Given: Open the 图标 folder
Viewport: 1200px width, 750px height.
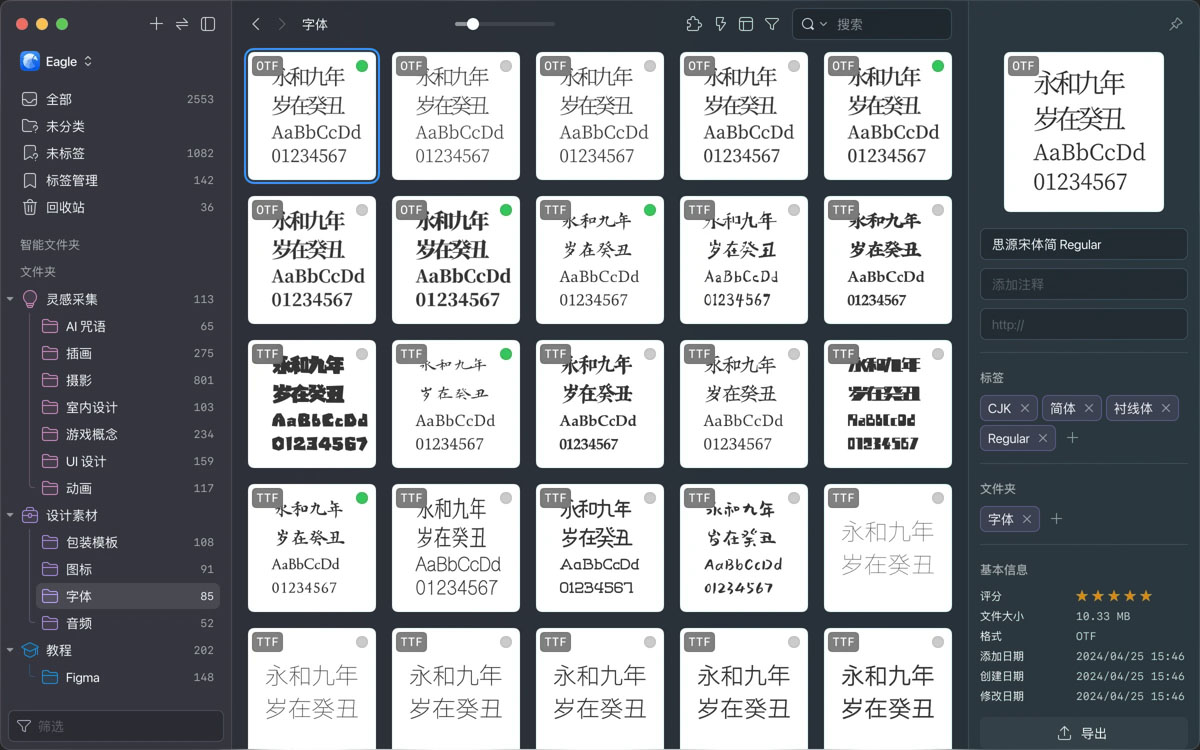Looking at the screenshot, I should [79, 569].
